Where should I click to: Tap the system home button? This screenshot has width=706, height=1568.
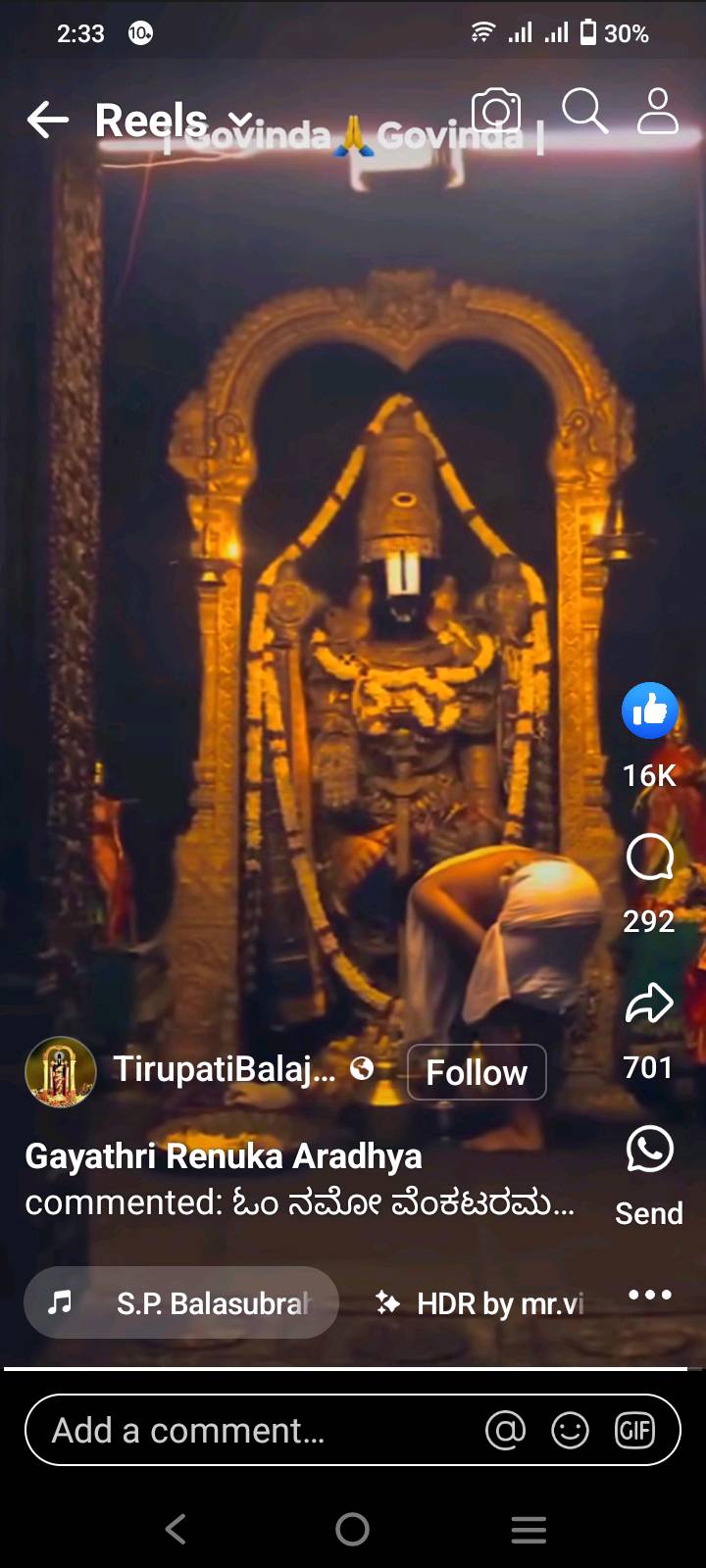click(352, 1529)
